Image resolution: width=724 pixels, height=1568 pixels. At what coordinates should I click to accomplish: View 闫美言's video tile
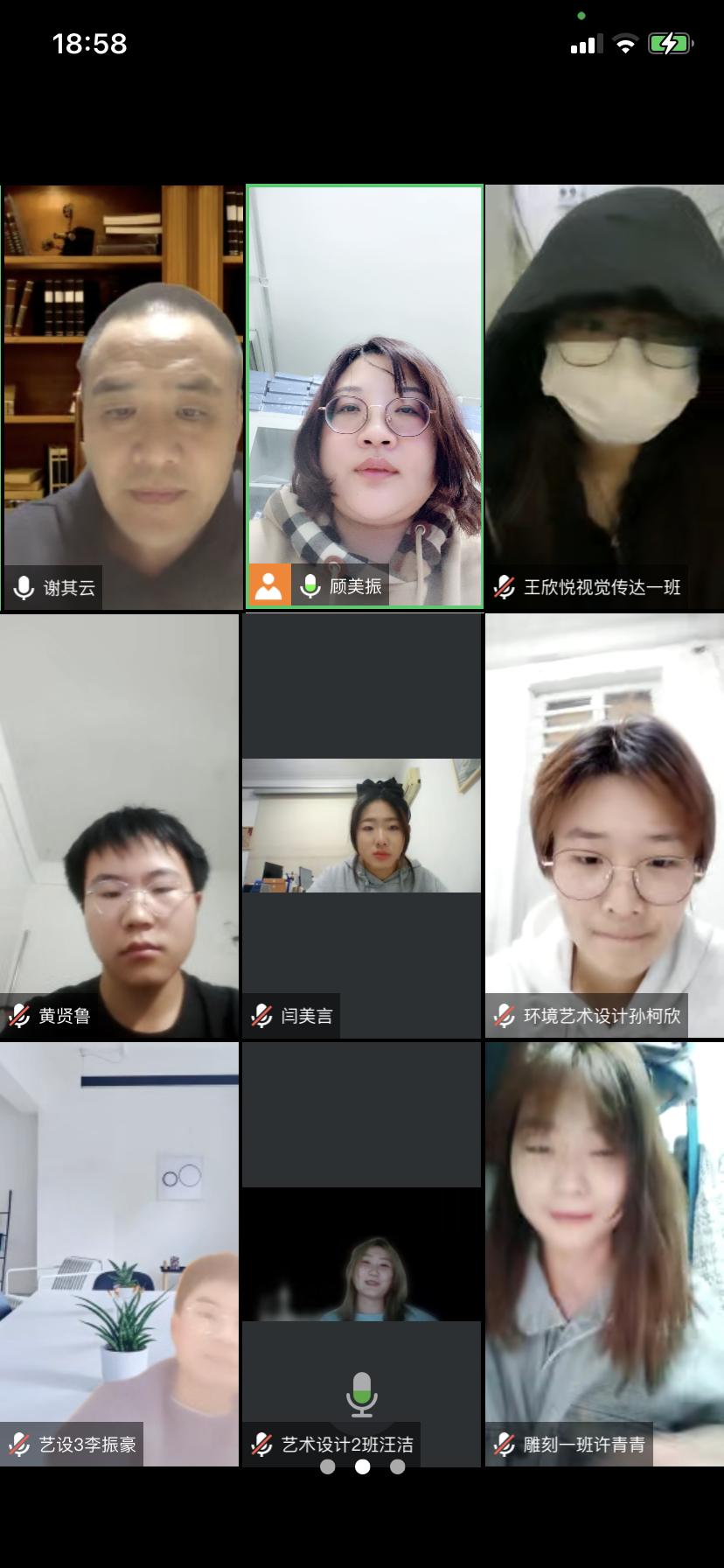click(361, 825)
